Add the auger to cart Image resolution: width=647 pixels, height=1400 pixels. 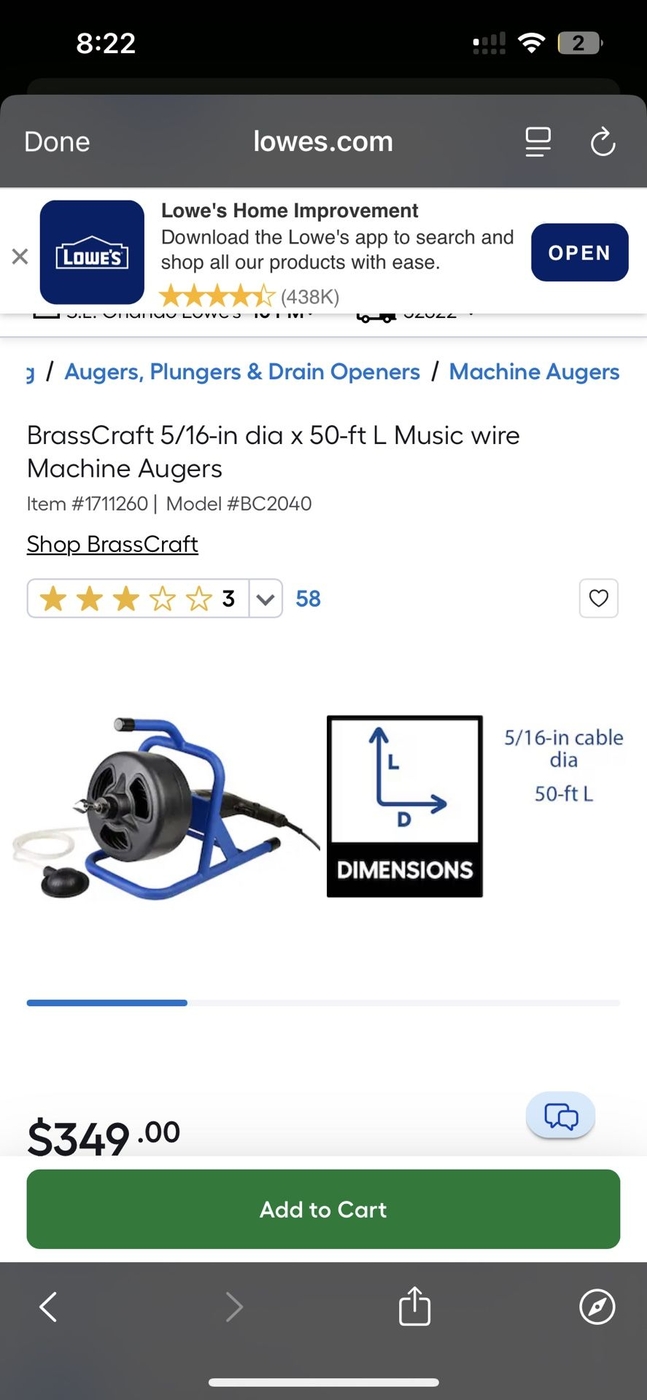[x=323, y=1209]
